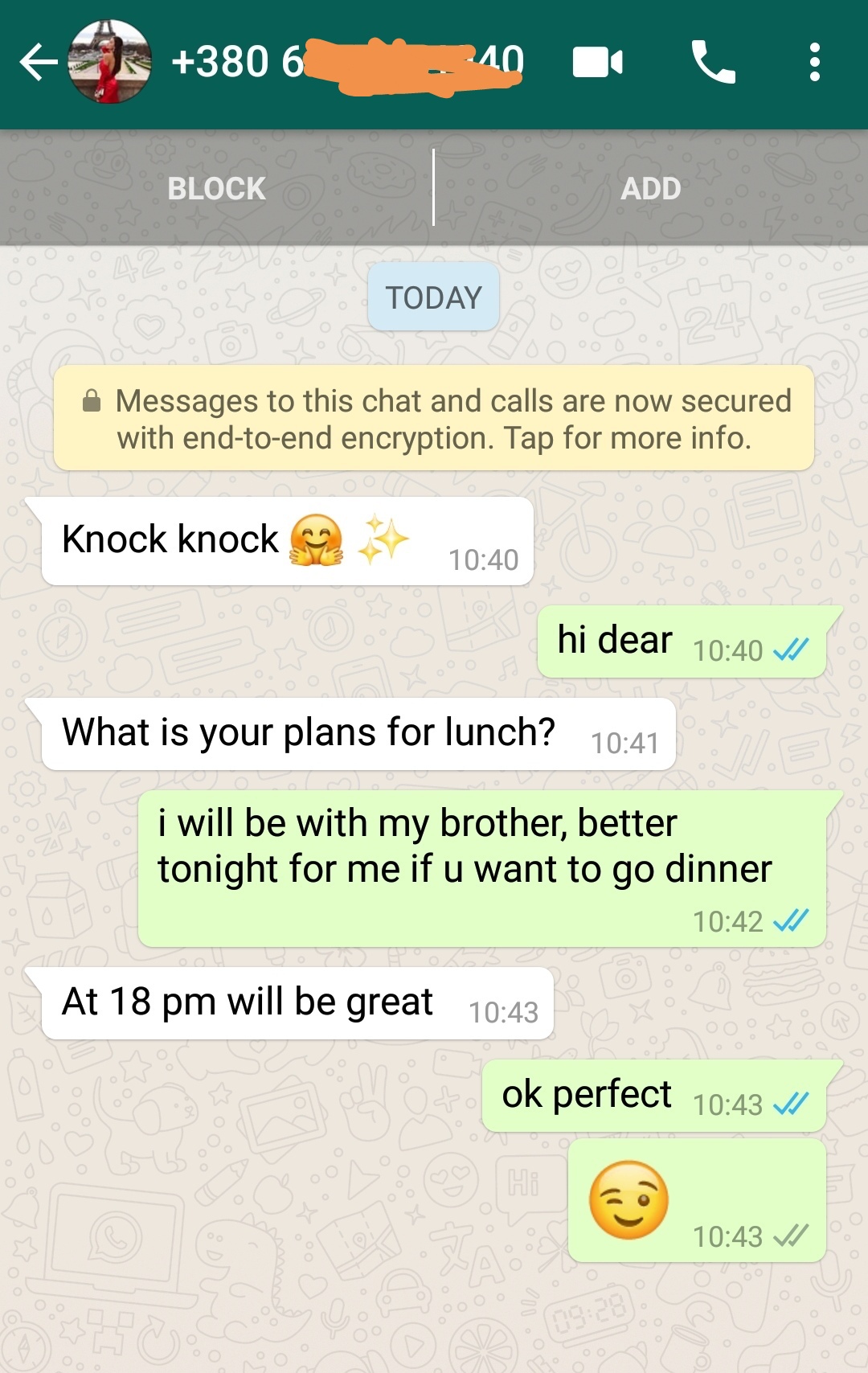This screenshot has width=868, height=1373.
Task: Add this number to contacts
Action: [650, 189]
